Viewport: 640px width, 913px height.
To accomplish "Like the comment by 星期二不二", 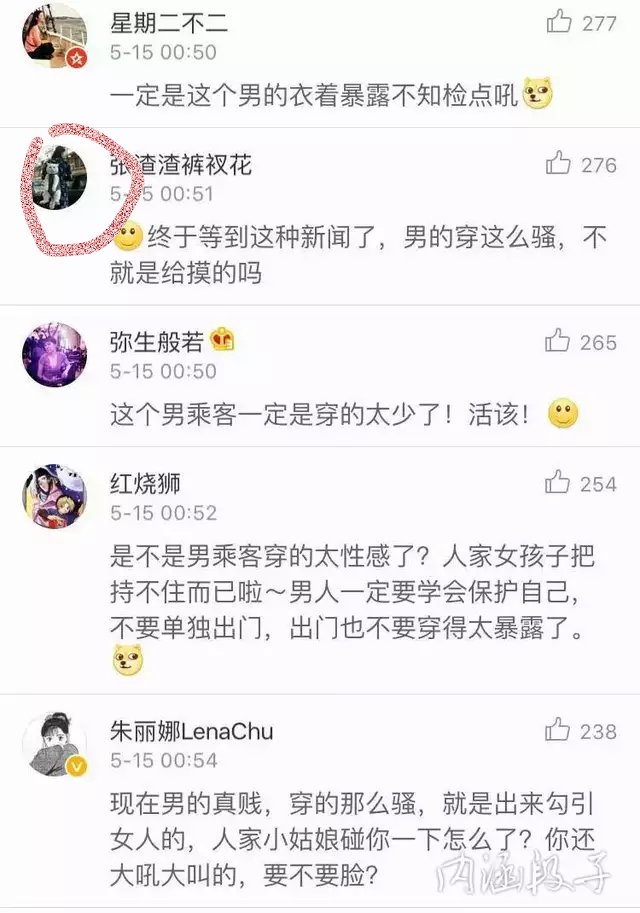I will tap(559, 22).
